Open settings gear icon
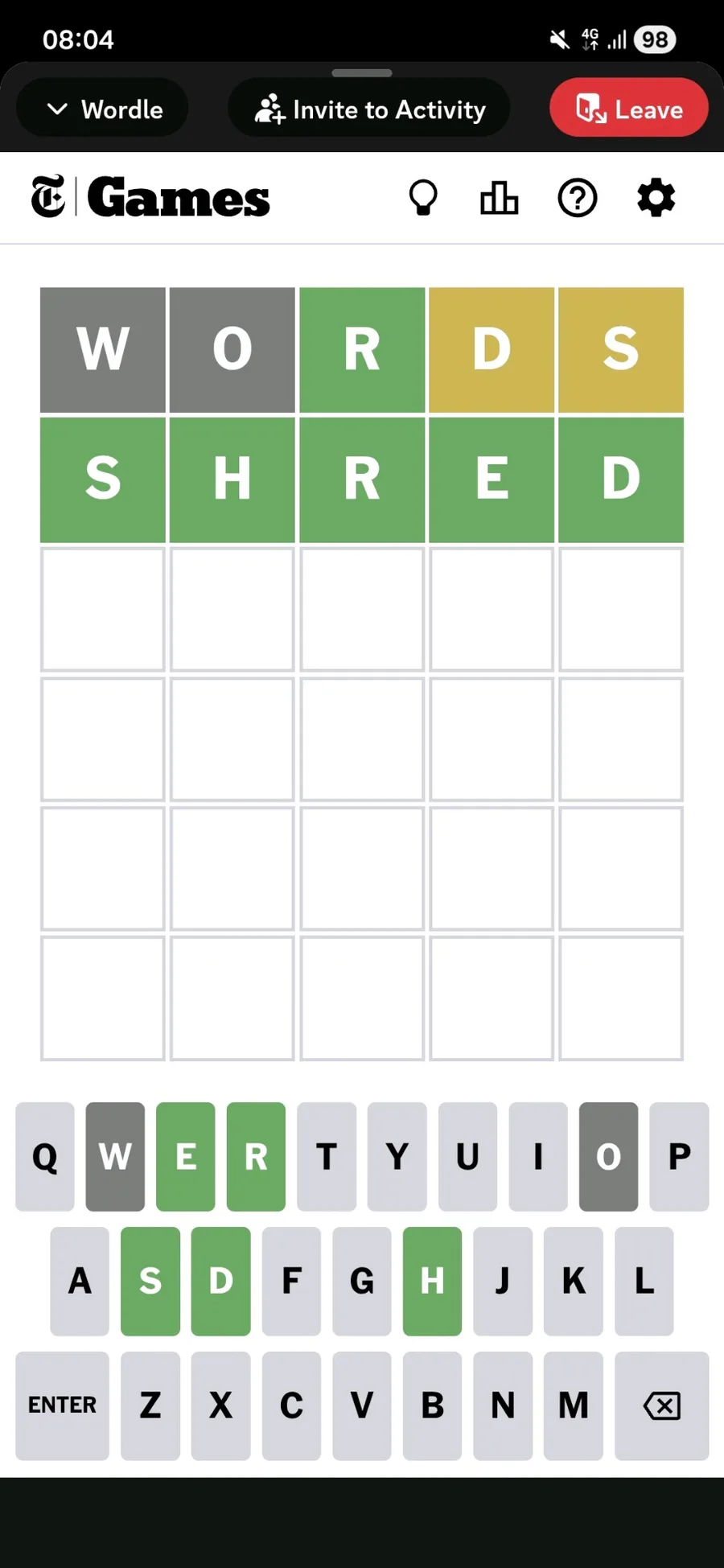Viewport: 724px width, 1568px height. click(656, 198)
